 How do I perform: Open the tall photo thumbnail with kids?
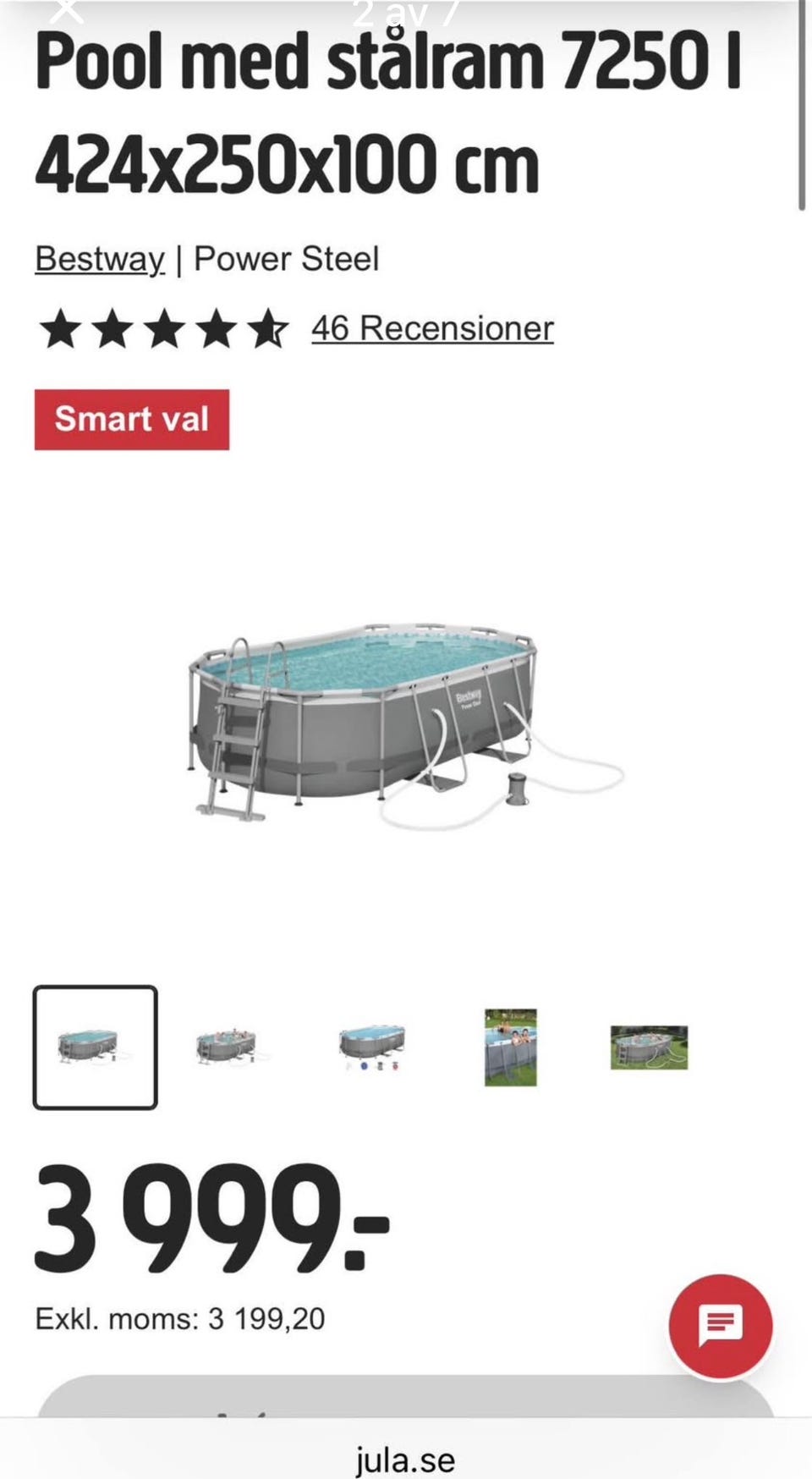pyautogui.click(x=511, y=1047)
